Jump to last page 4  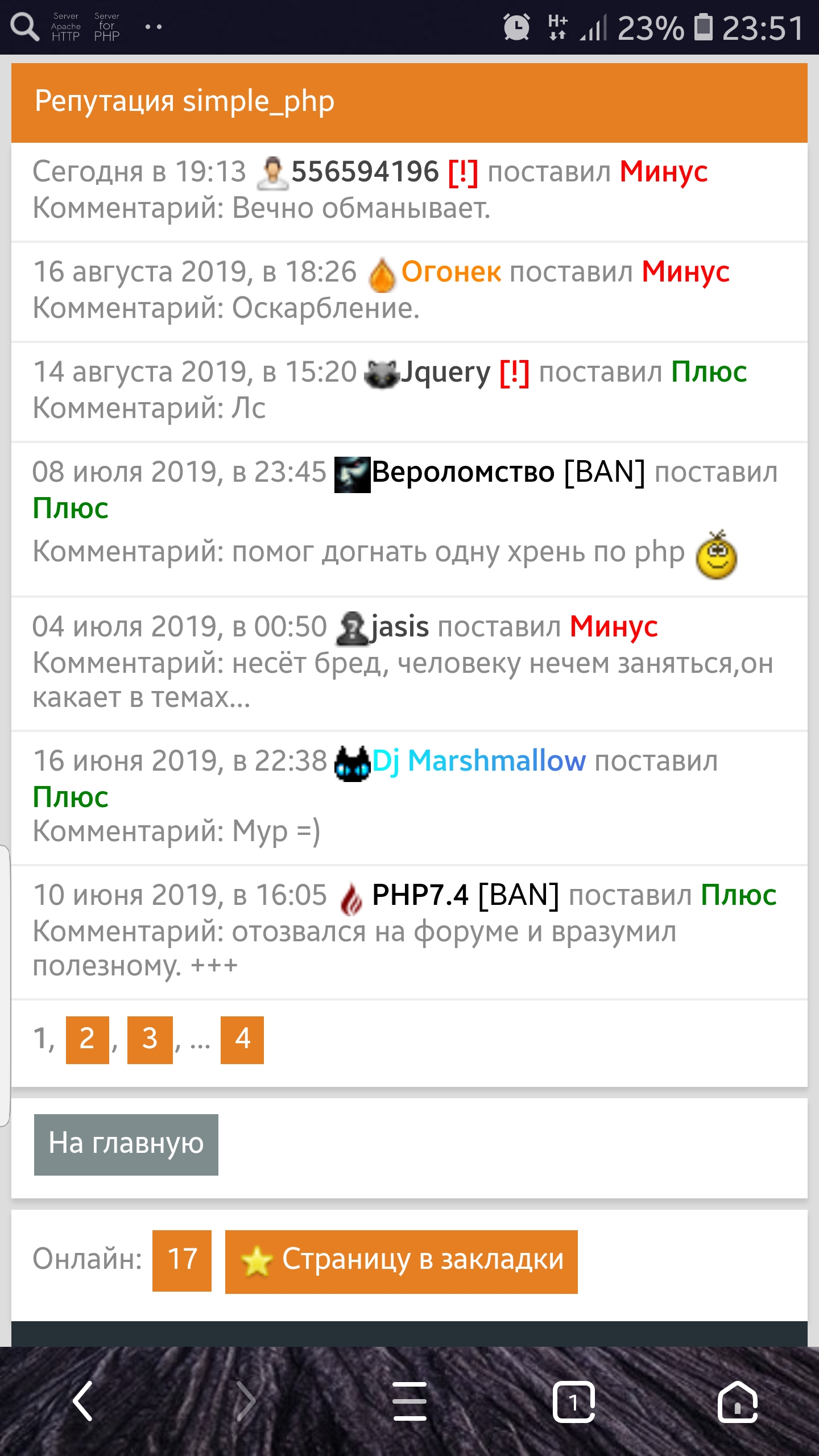point(242,1039)
